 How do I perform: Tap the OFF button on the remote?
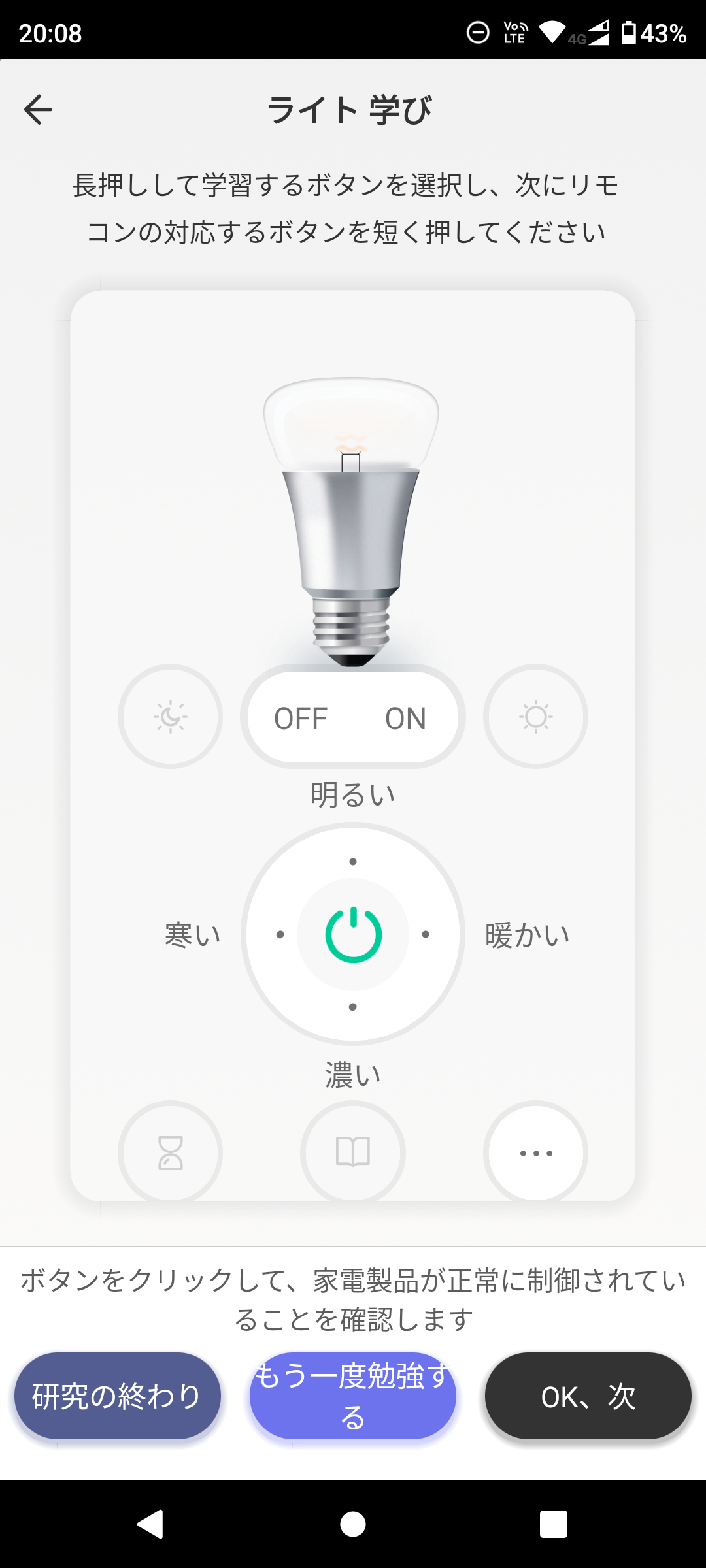[x=301, y=718]
